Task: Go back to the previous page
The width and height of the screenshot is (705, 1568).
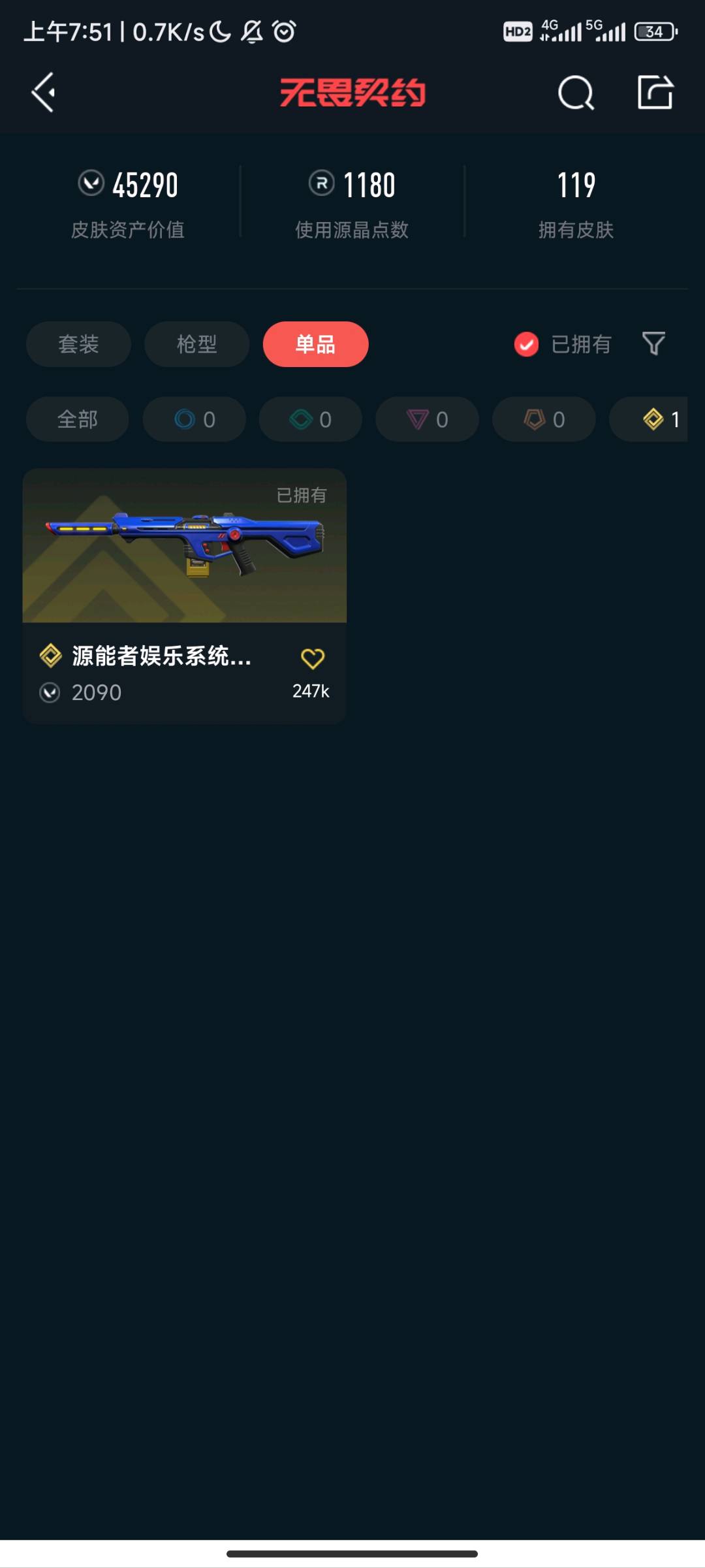Action: (43, 92)
